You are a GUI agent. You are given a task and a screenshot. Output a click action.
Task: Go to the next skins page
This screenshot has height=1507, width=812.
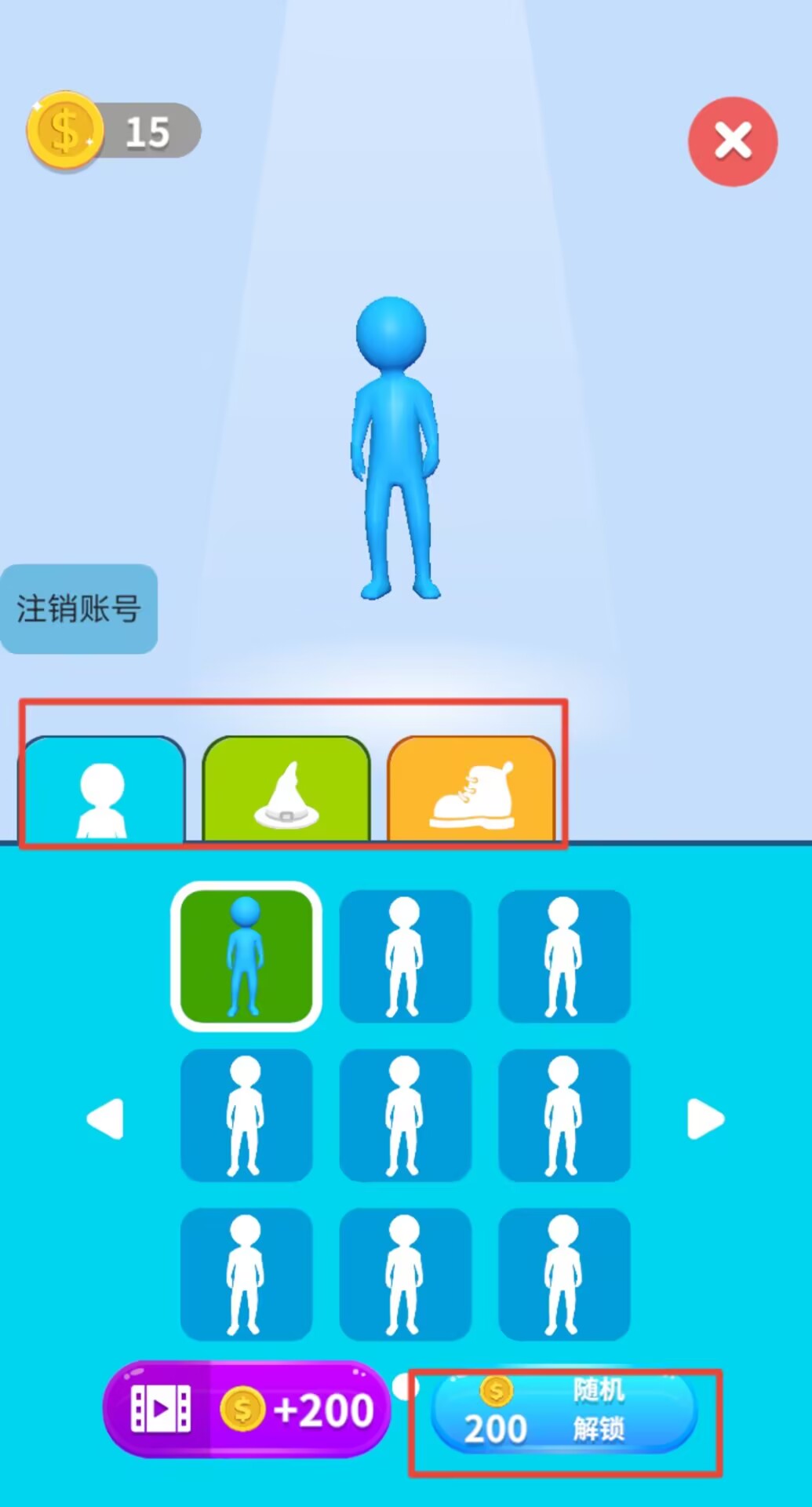(705, 1118)
